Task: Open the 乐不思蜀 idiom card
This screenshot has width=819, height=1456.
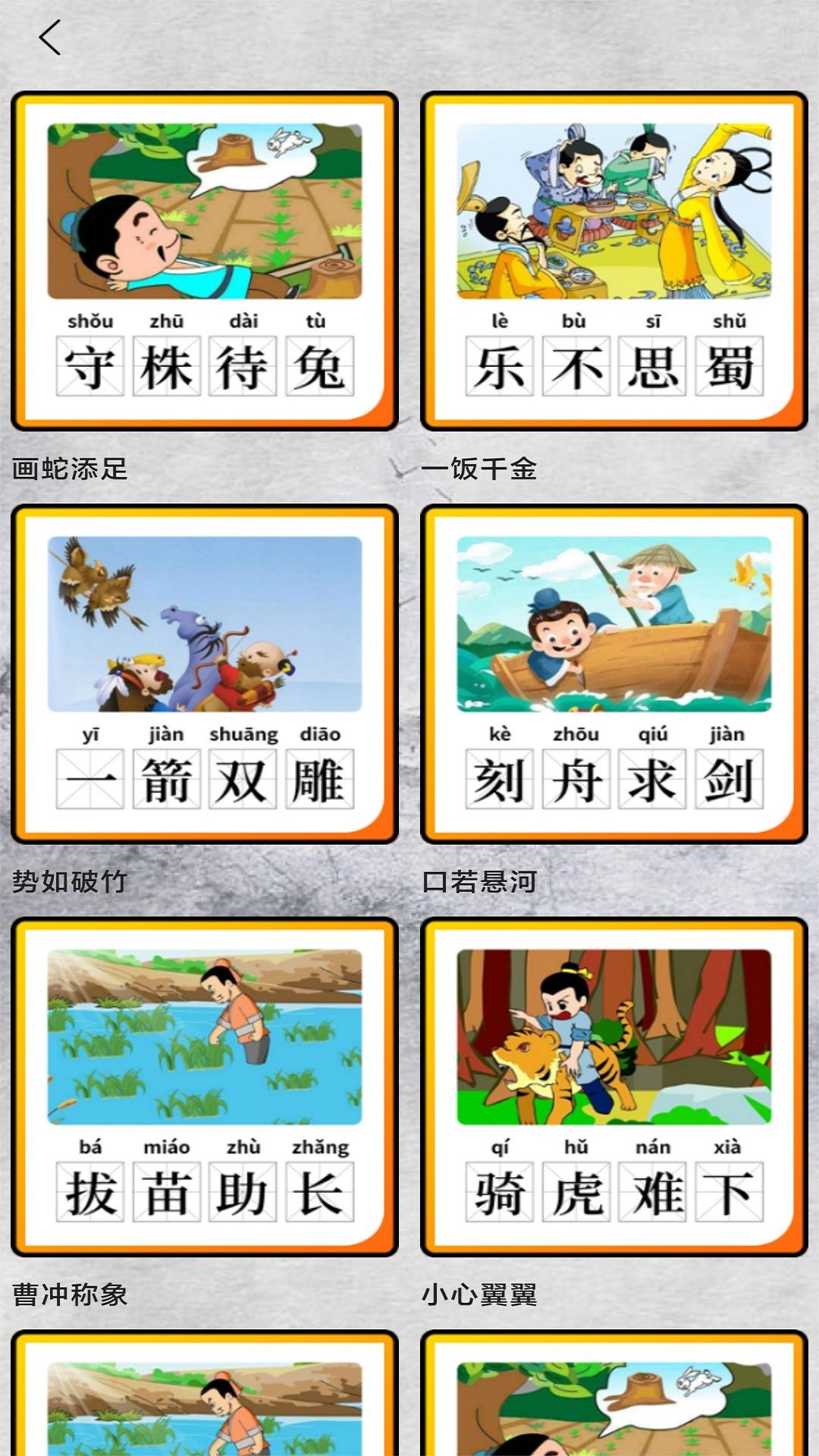Action: click(x=614, y=261)
